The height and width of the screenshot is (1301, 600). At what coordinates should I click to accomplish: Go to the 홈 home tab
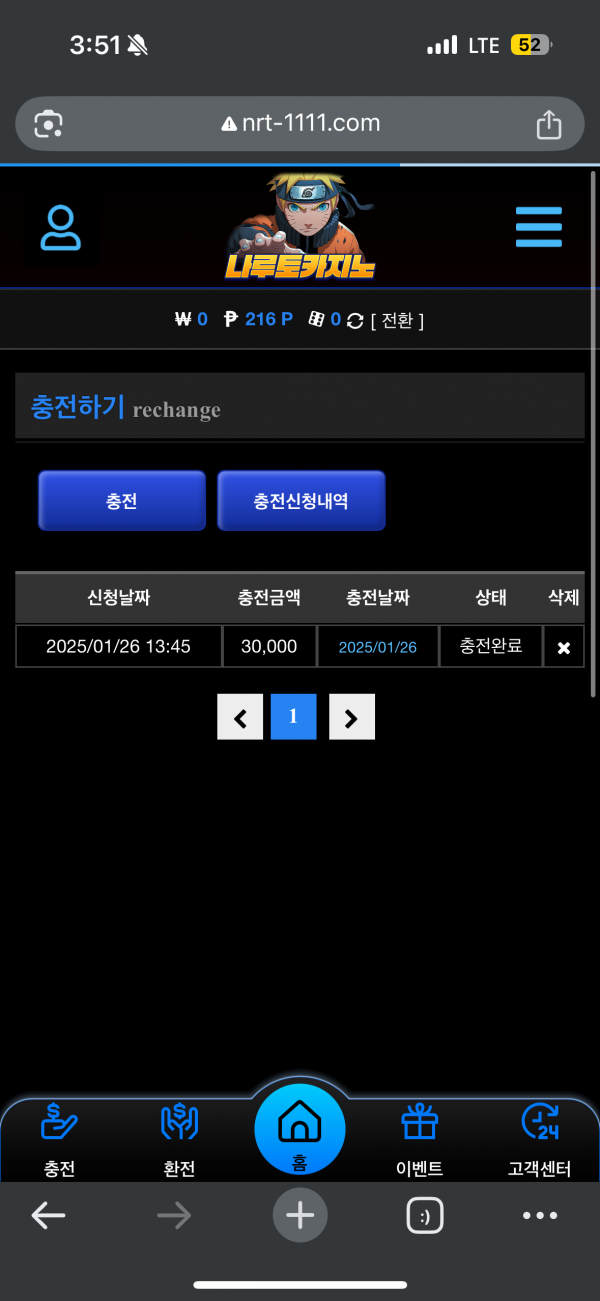point(299,1132)
